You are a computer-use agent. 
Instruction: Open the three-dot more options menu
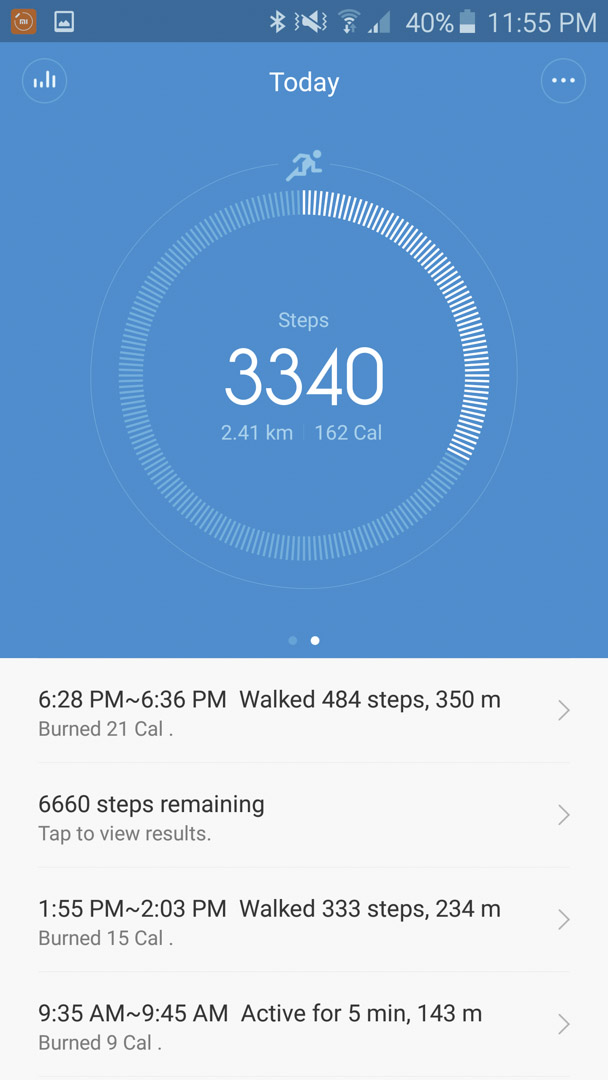pyautogui.click(x=563, y=81)
